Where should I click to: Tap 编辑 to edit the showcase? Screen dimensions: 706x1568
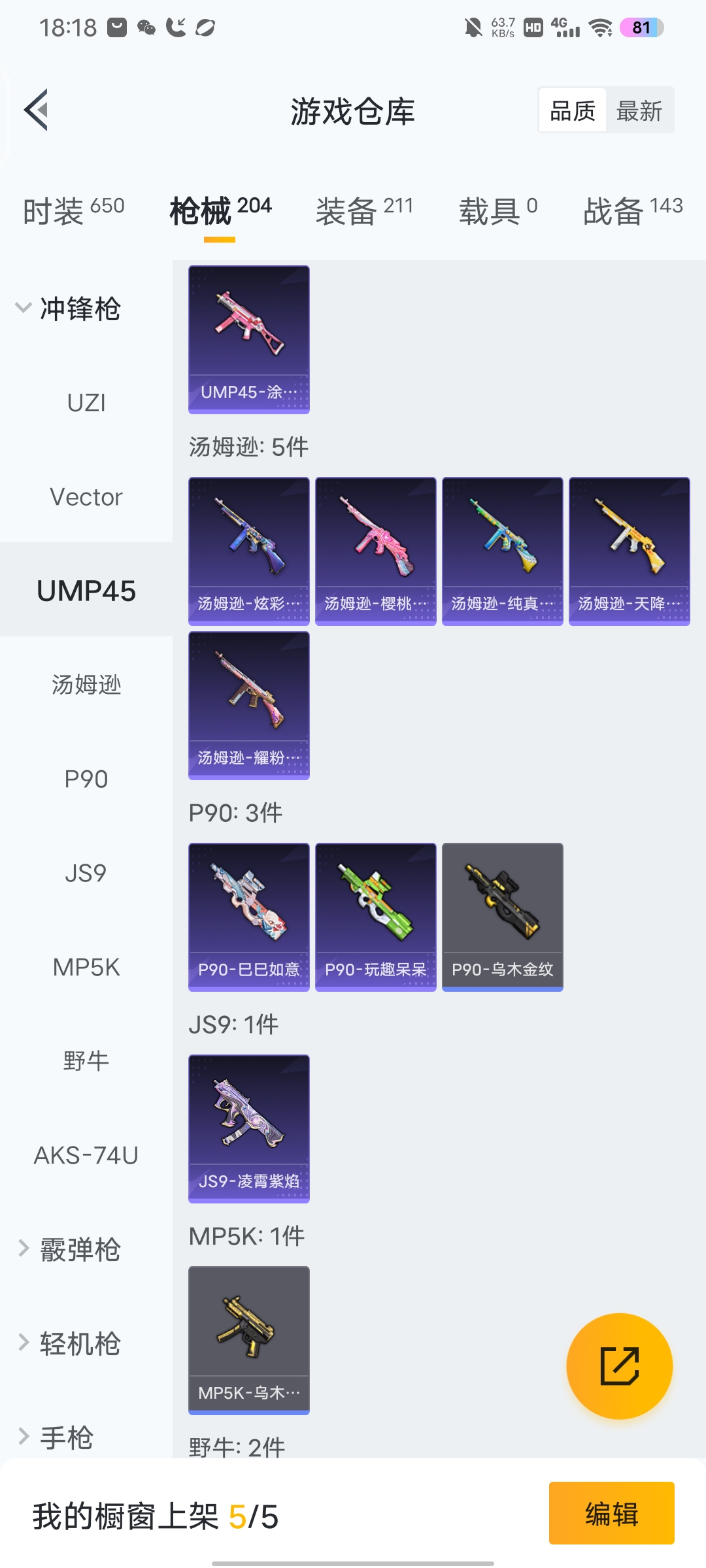click(611, 1513)
